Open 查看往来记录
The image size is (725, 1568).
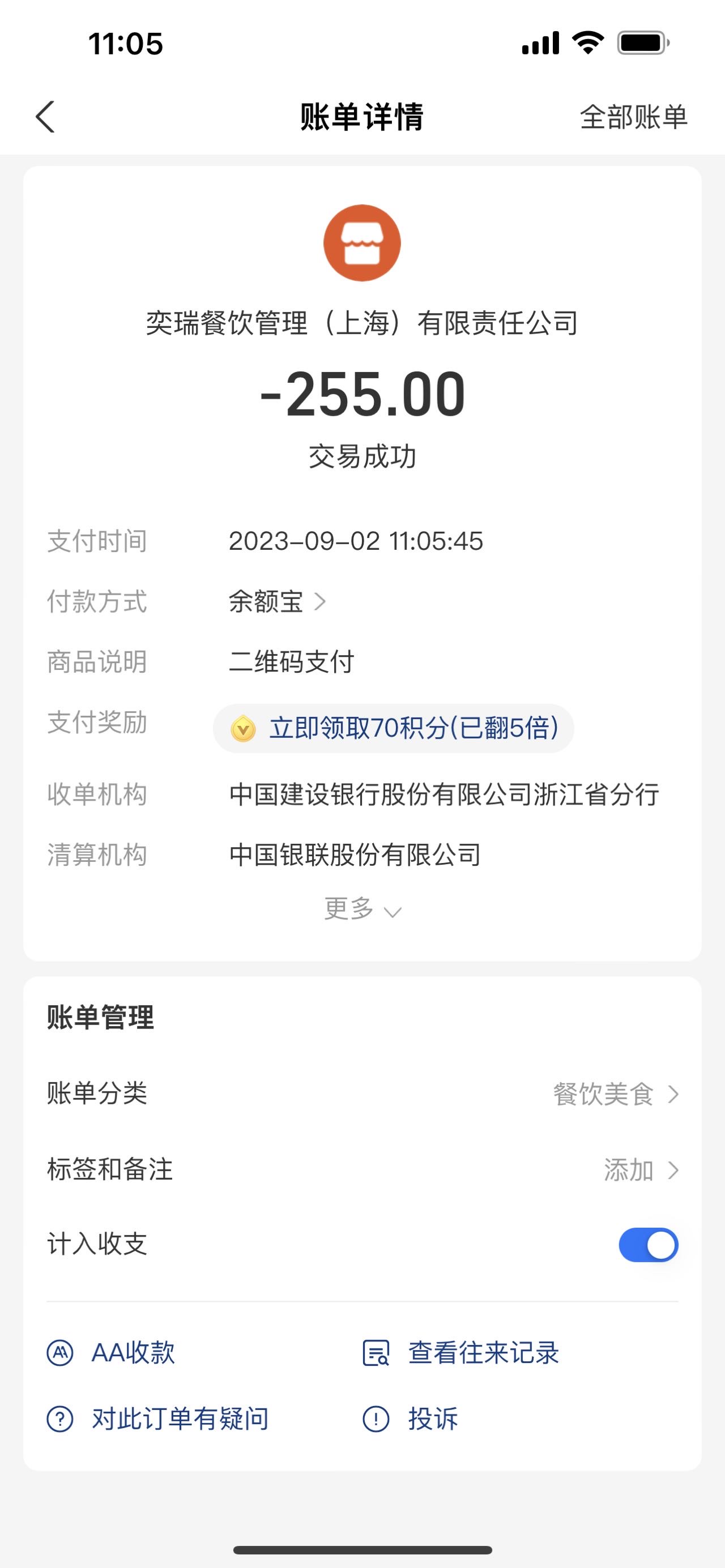461,1353
